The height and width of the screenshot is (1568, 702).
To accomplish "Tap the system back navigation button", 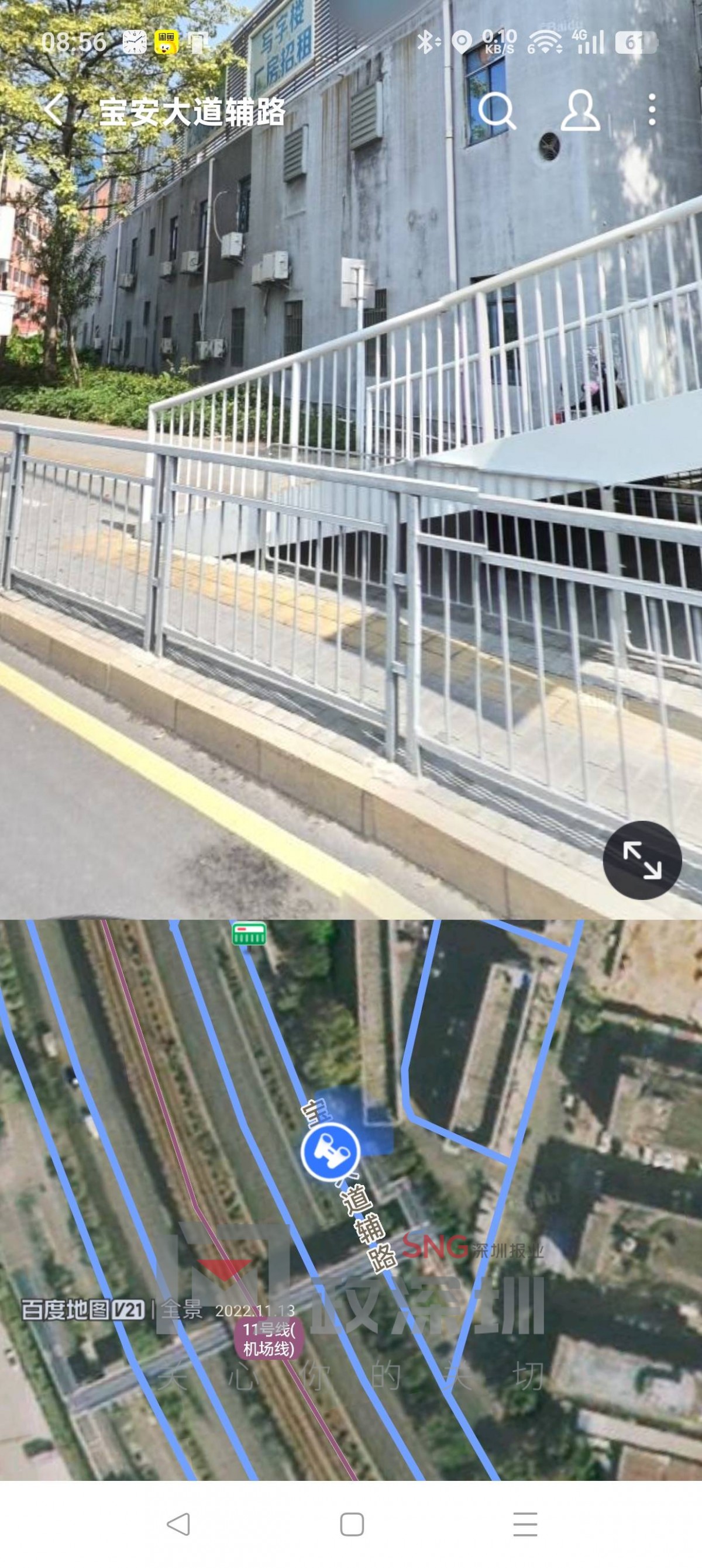I will [178, 1524].
